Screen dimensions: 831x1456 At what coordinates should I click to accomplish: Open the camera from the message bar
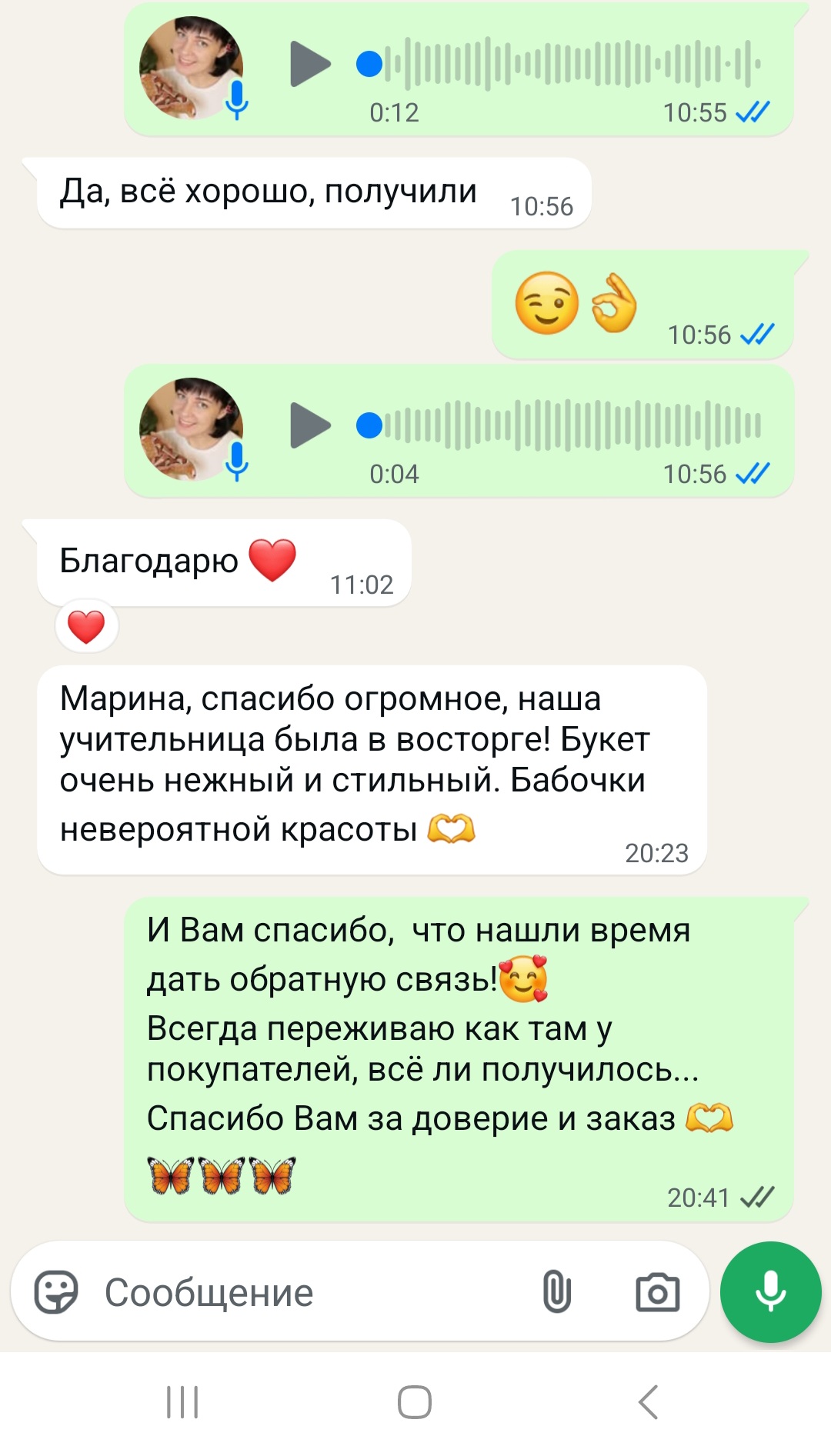click(657, 1292)
